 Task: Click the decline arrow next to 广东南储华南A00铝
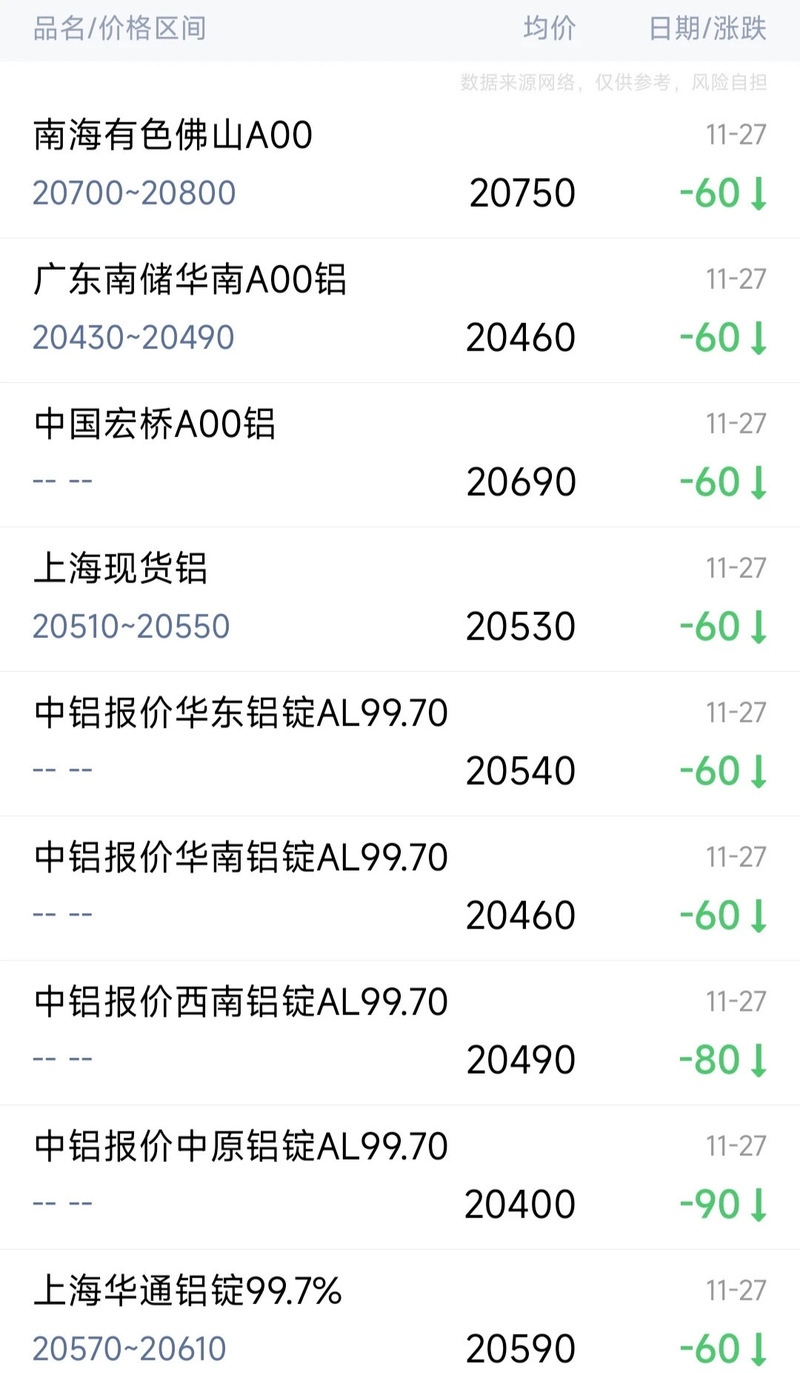click(x=756, y=338)
